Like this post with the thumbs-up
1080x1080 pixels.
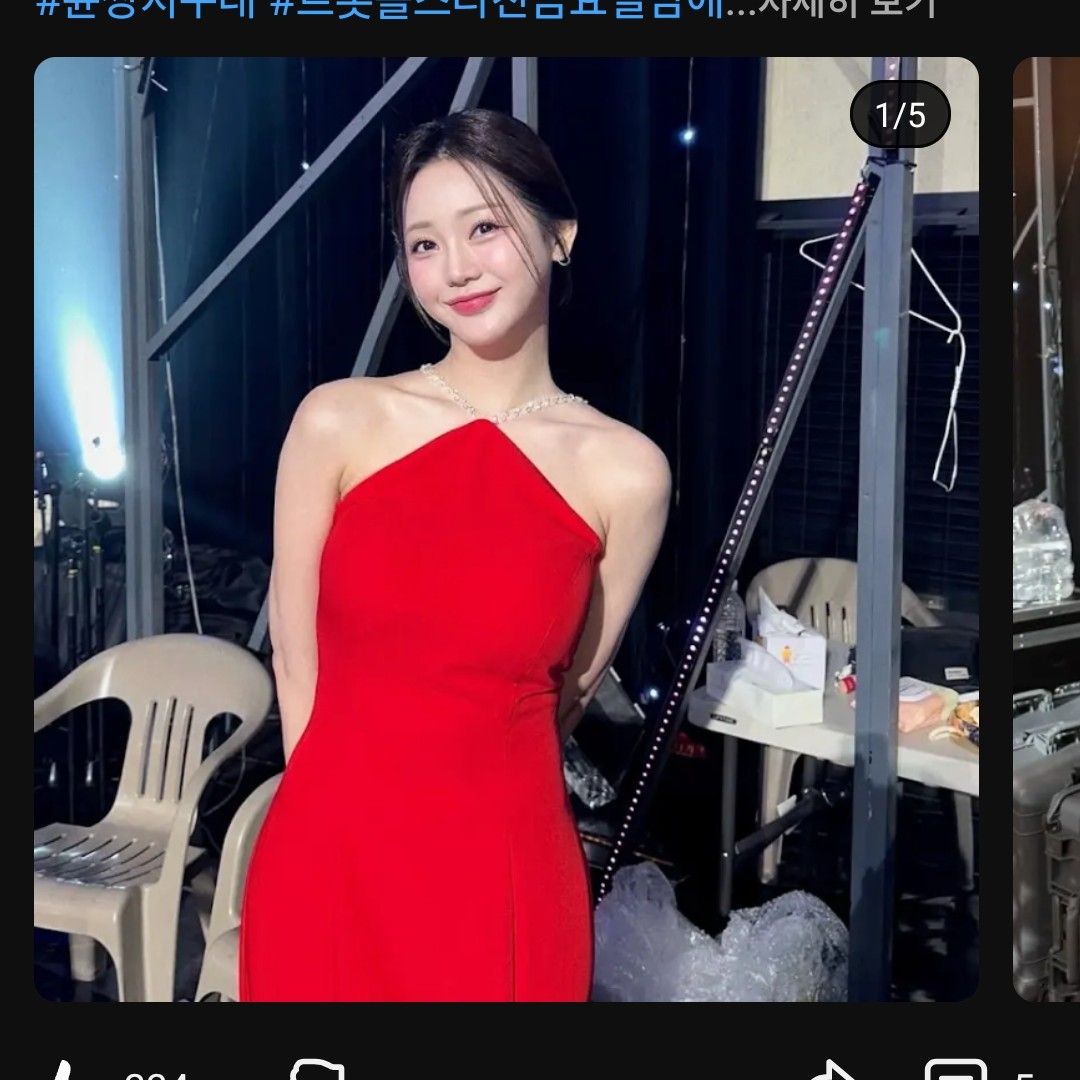click(x=62, y=1072)
